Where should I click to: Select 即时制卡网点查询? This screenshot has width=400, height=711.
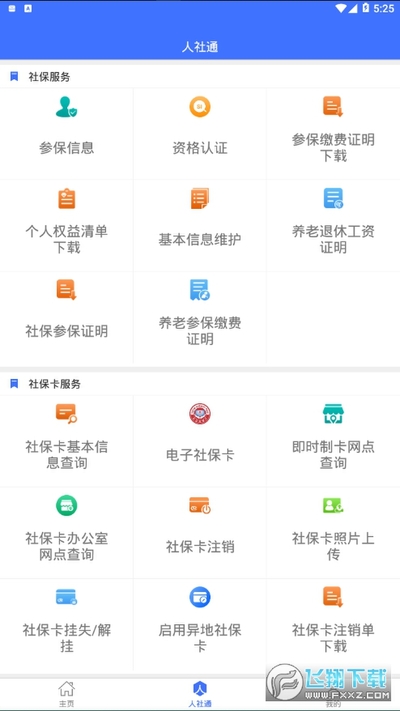tap(333, 441)
